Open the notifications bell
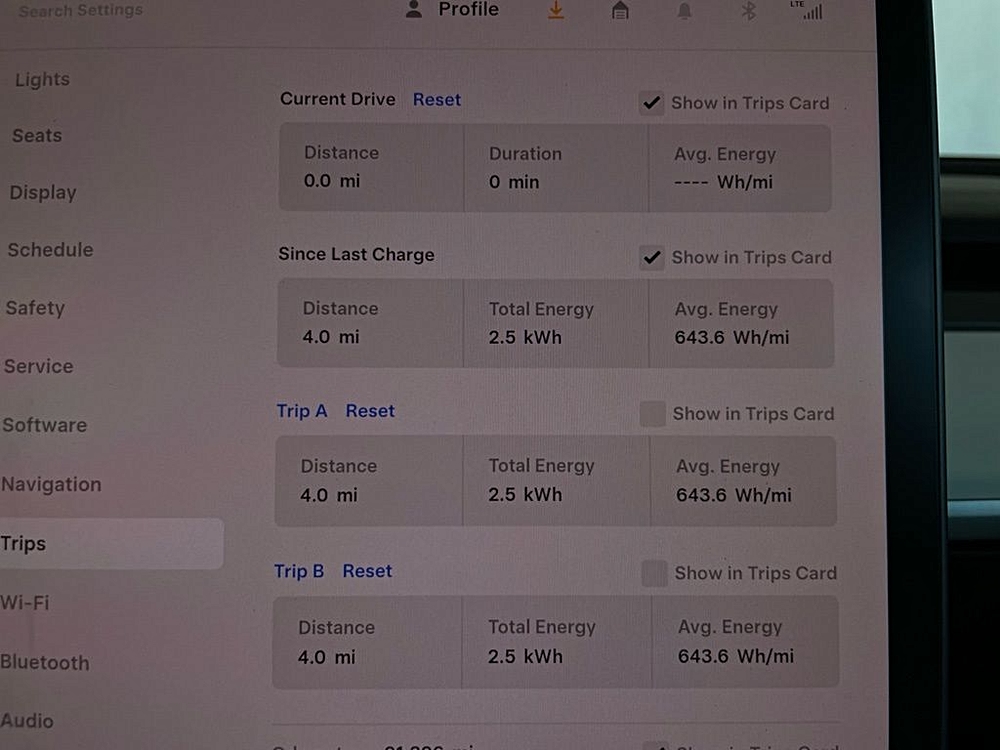1000x750 pixels. pyautogui.click(x=685, y=12)
